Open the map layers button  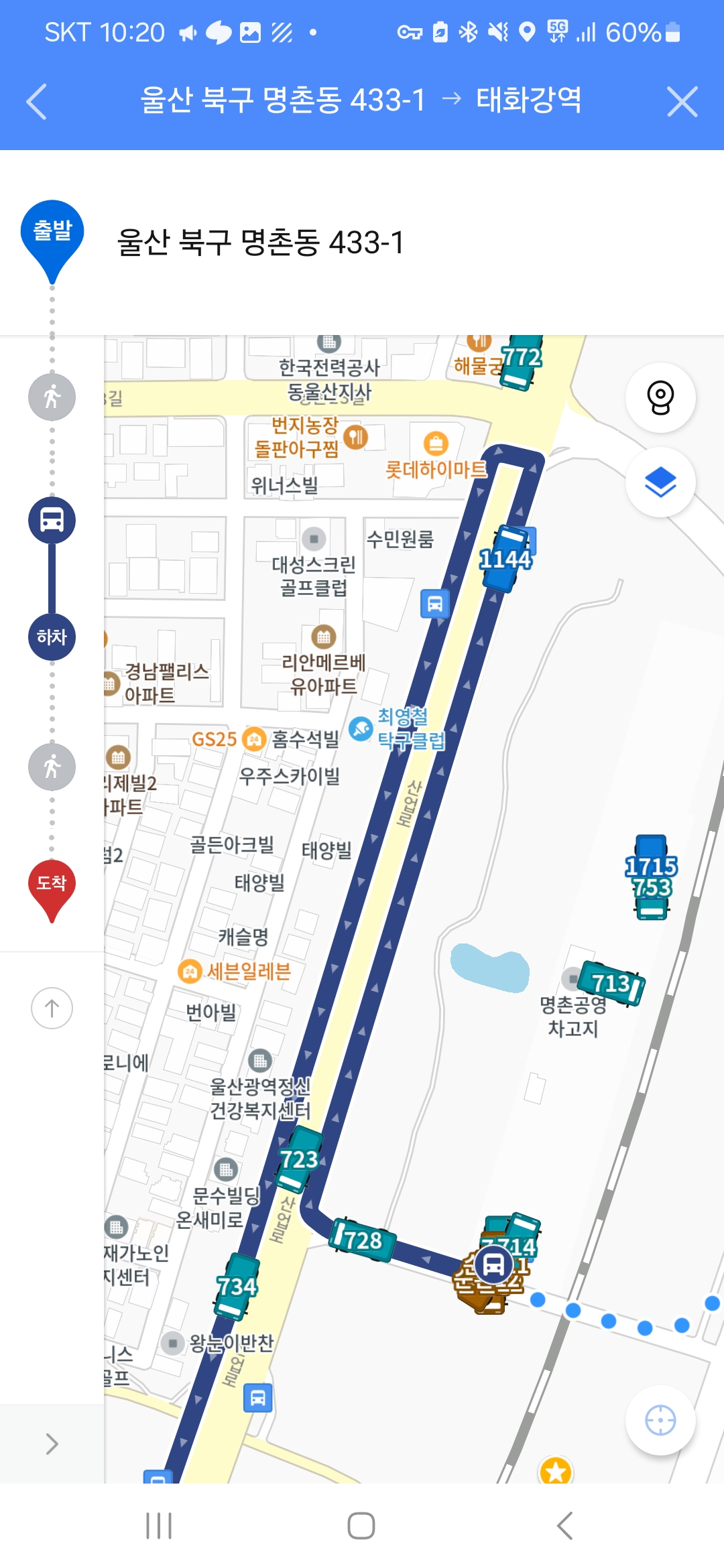tap(660, 482)
